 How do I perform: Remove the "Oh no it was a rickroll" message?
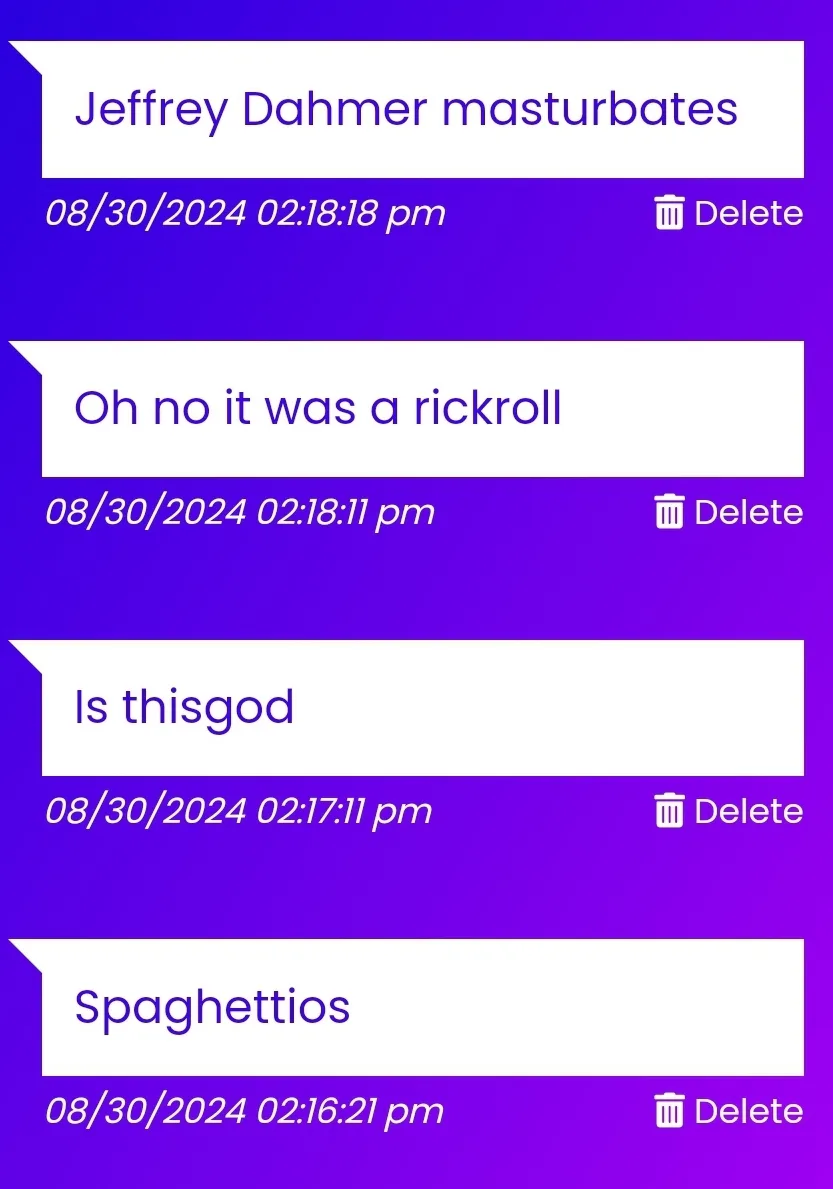pyautogui.click(x=729, y=512)
